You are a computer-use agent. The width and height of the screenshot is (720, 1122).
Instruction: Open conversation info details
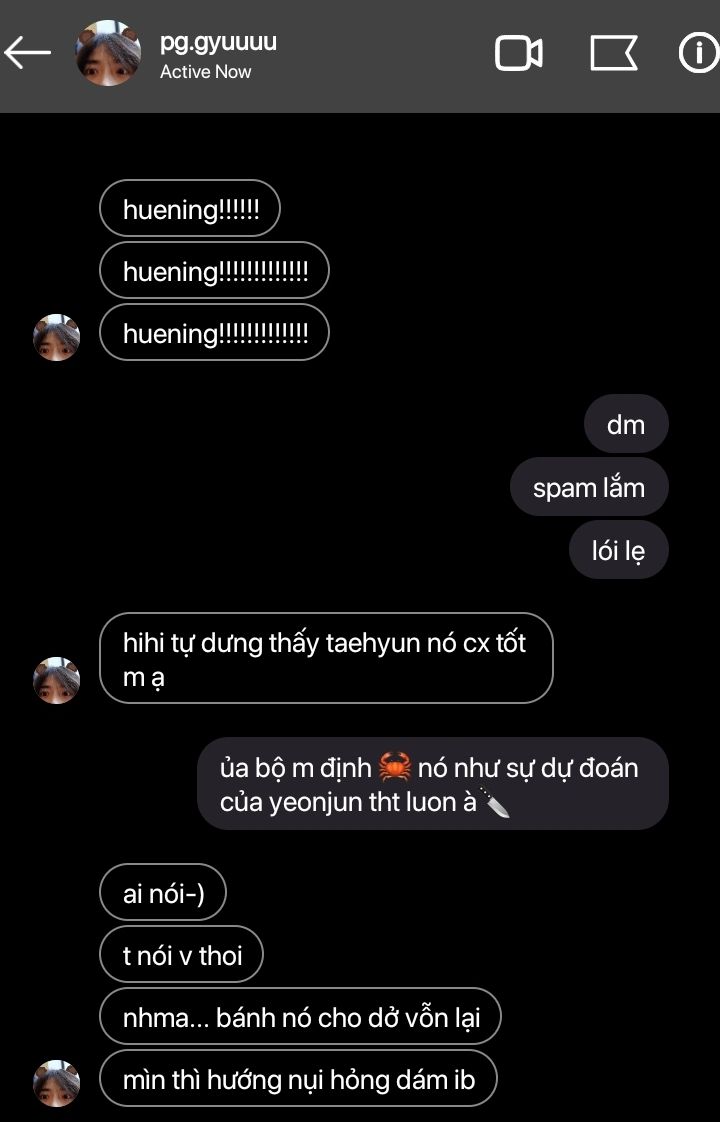click(x=698, y=53)
